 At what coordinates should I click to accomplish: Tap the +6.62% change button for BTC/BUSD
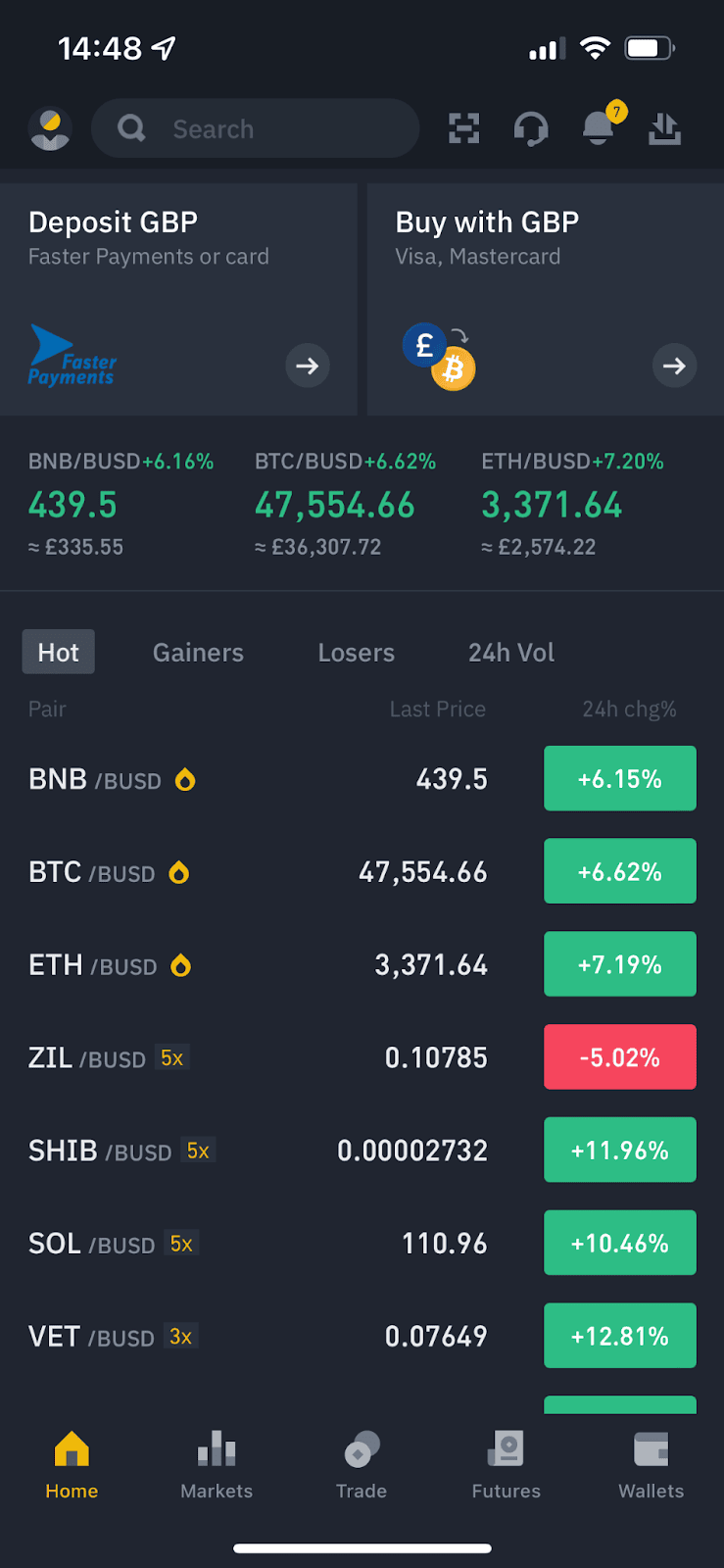619,870
